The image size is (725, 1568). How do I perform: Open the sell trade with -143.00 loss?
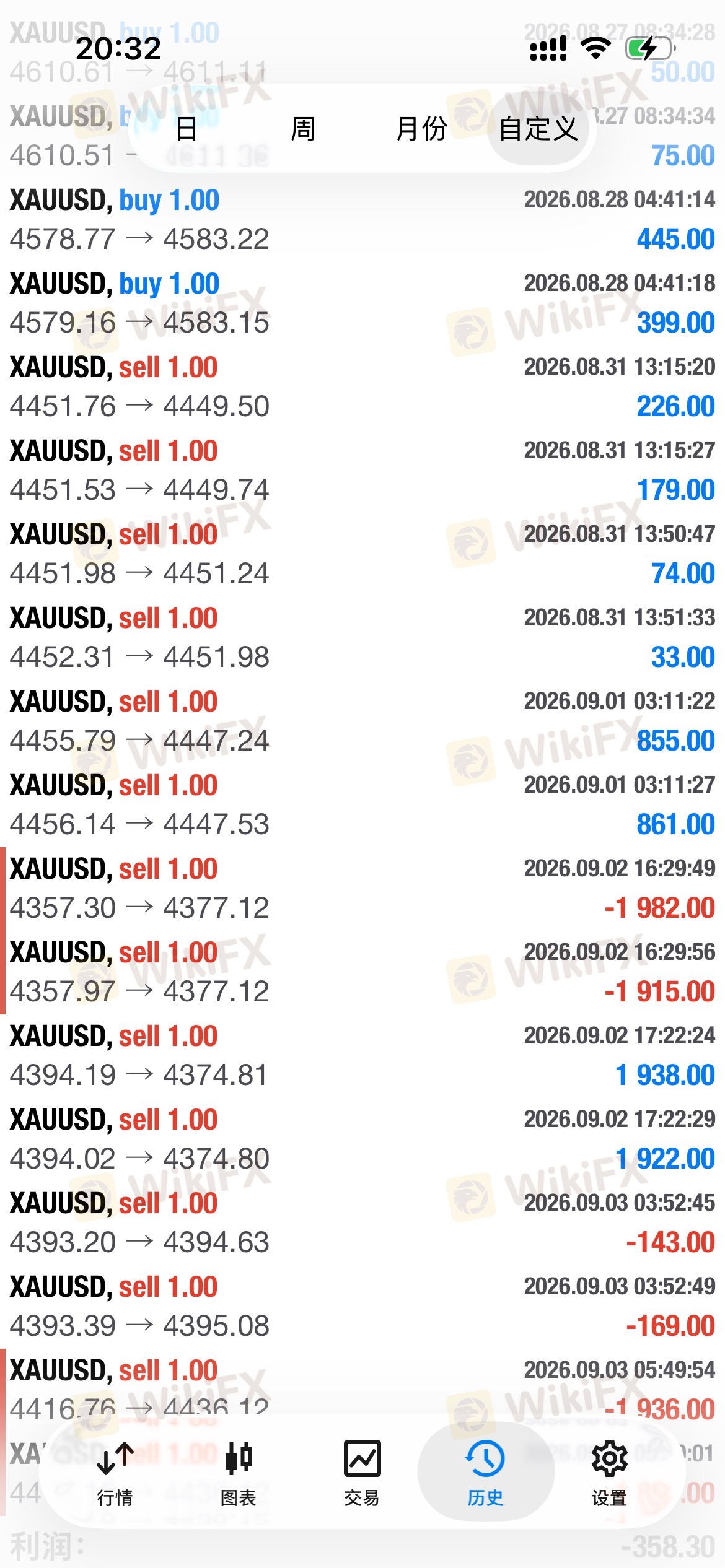click(x=362, y=1223)
